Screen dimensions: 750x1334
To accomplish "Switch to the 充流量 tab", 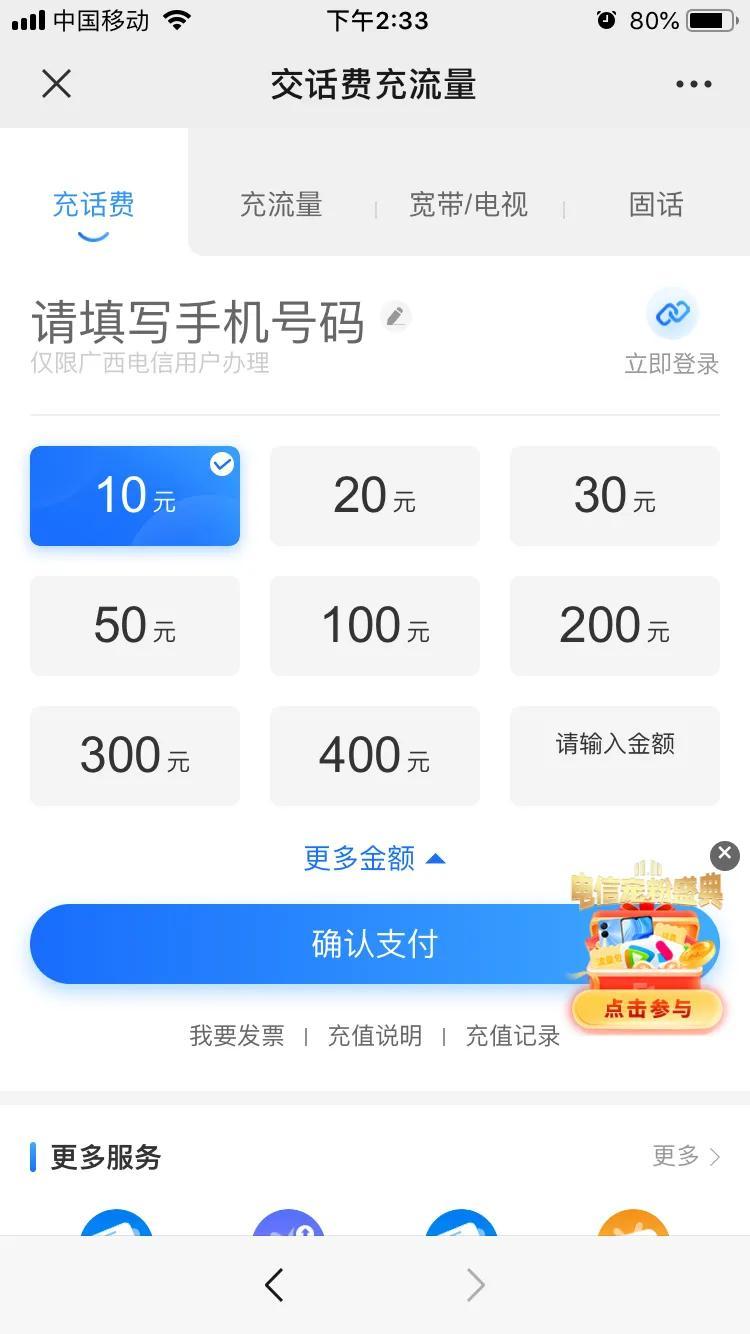I will point(281,205).
